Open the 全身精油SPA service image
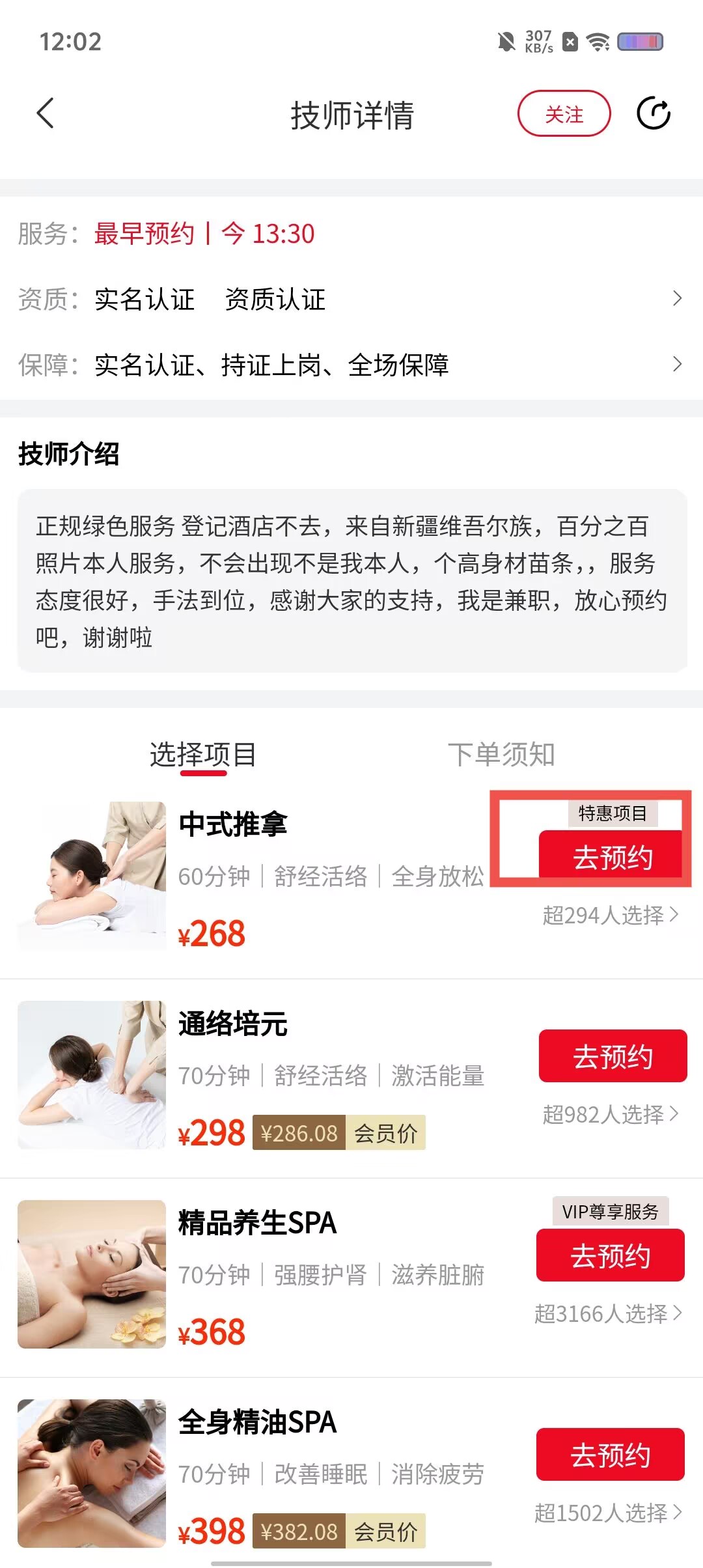Screen dimensions: 703x1568 click(92, 1473)
